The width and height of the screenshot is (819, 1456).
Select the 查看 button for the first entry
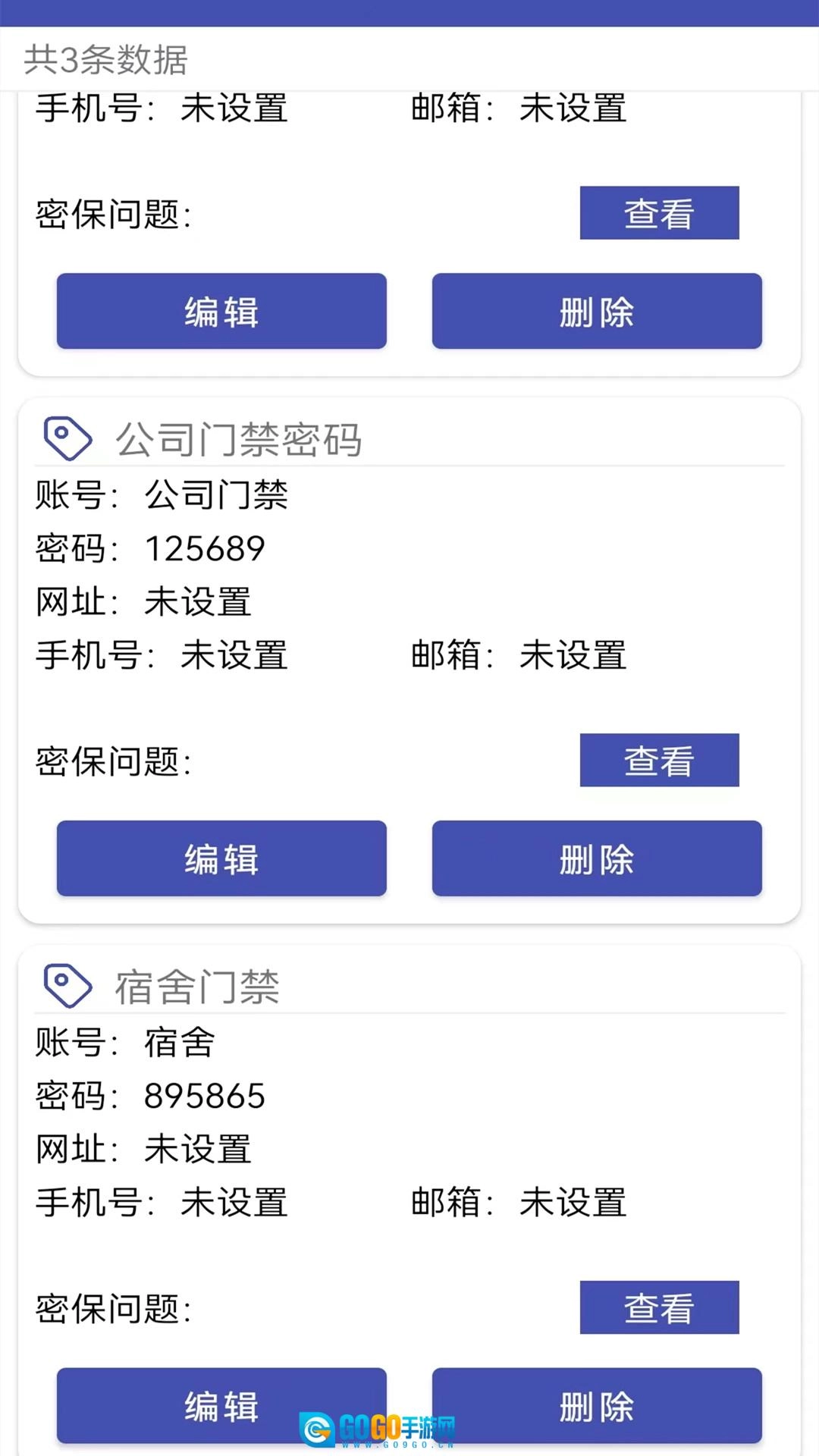pos(658,214)
